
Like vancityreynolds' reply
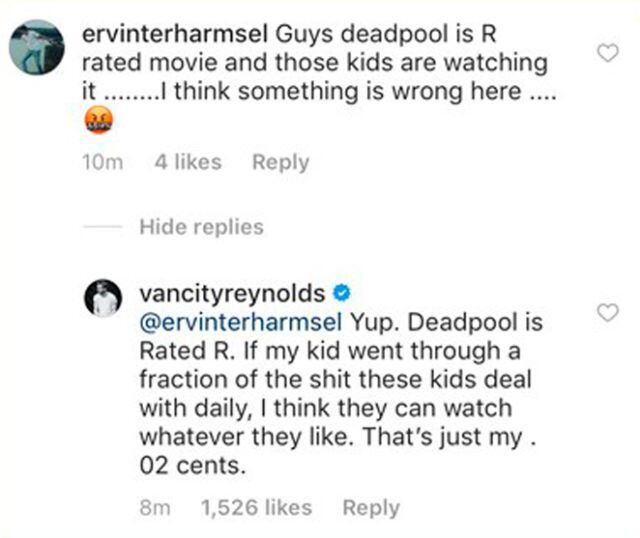[x=606, y=314]
